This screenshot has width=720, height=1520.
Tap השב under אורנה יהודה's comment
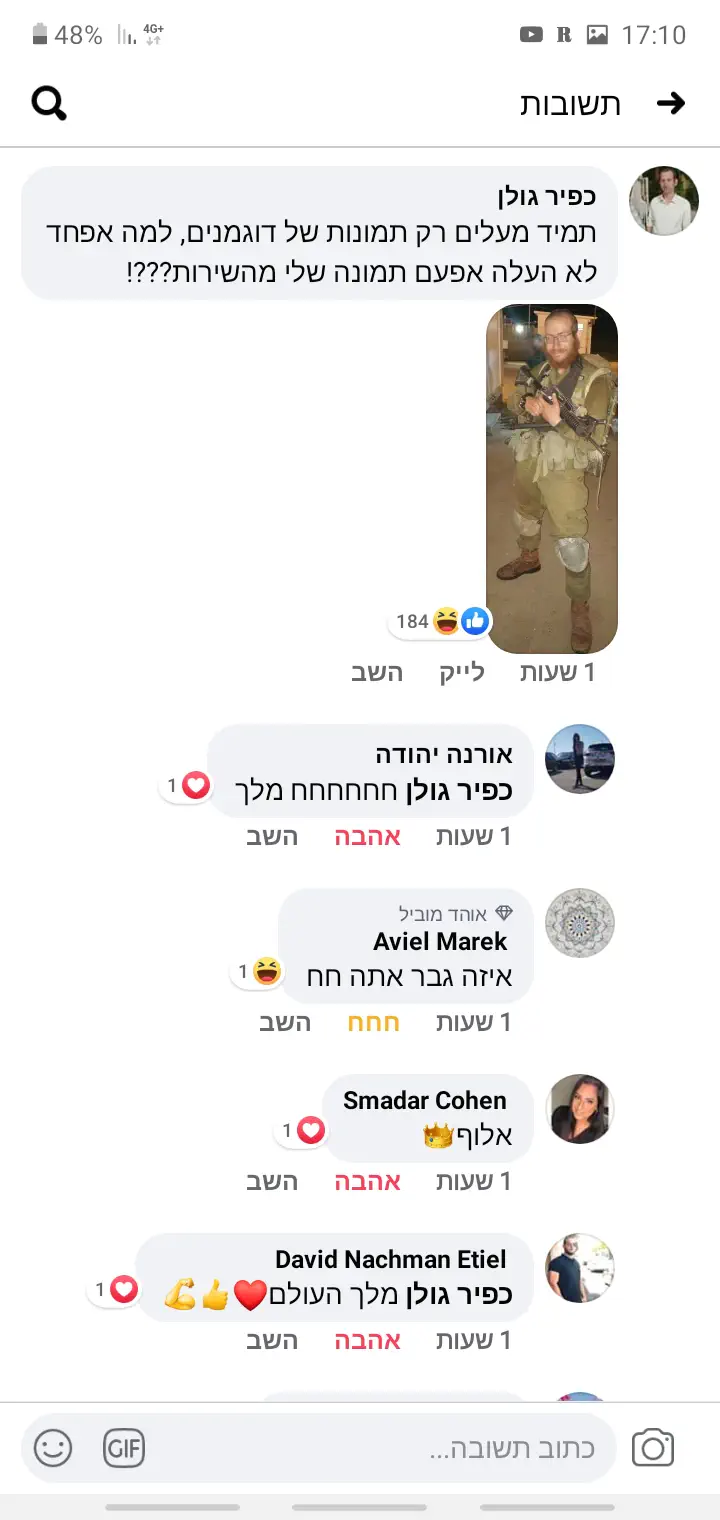tap(272, 836)
